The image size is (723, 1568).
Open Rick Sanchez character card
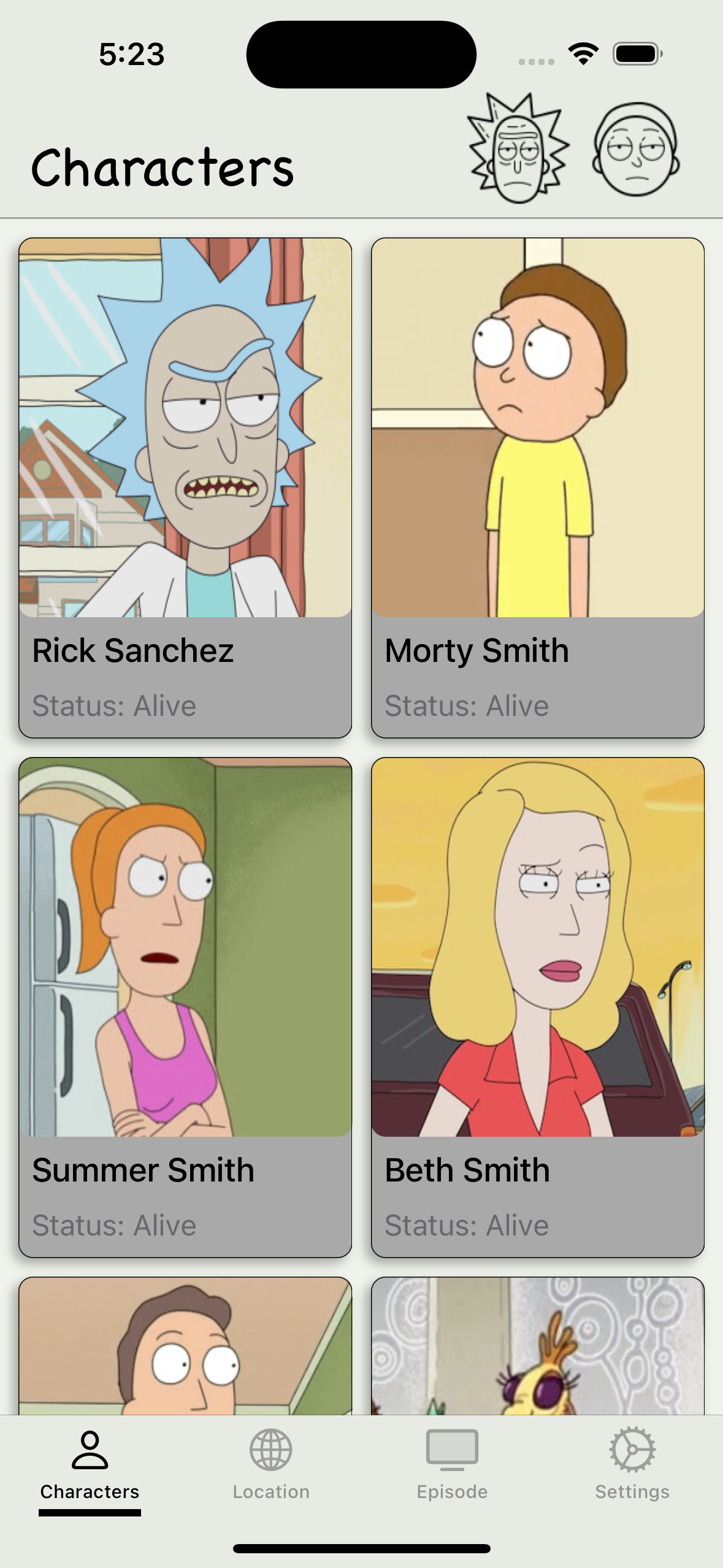[x=185, y=487]
